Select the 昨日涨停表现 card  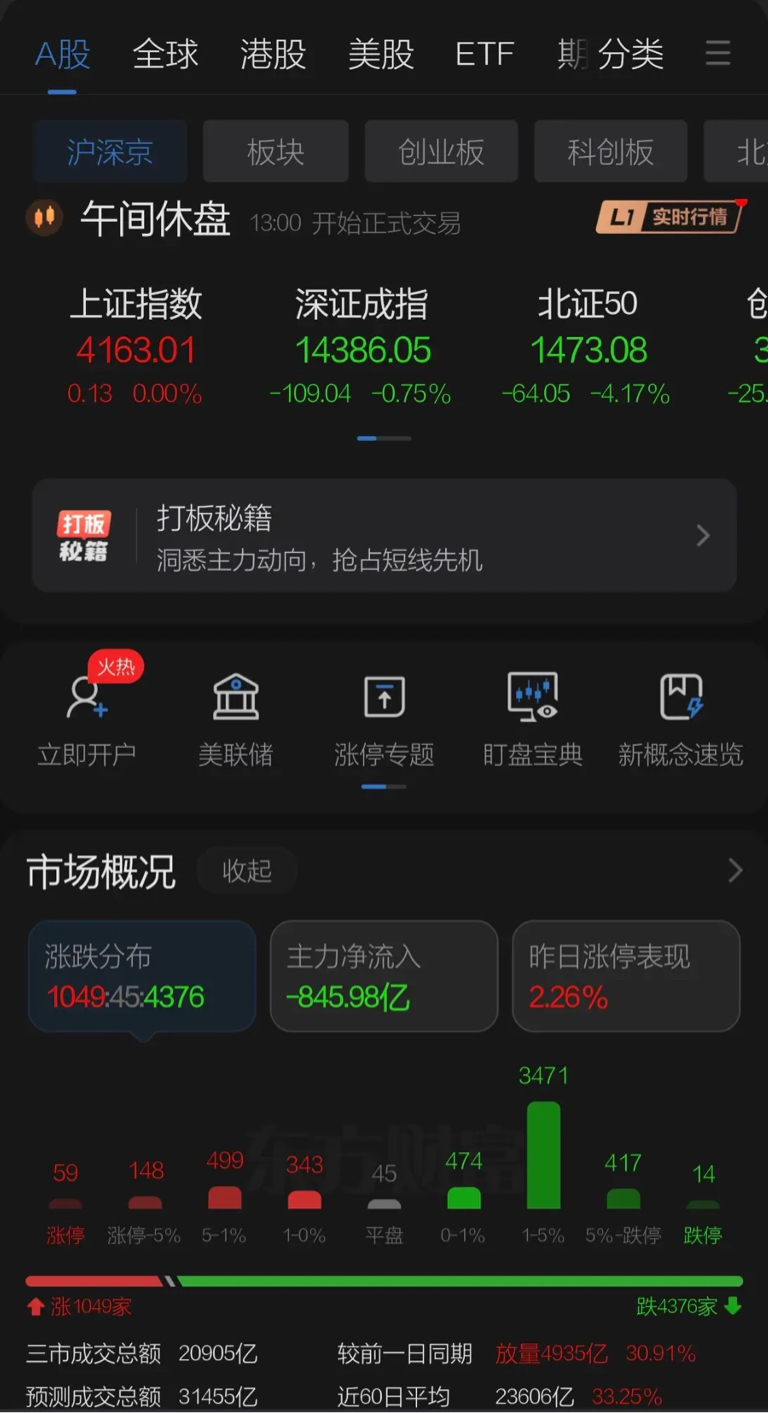(x=626, y=975)
